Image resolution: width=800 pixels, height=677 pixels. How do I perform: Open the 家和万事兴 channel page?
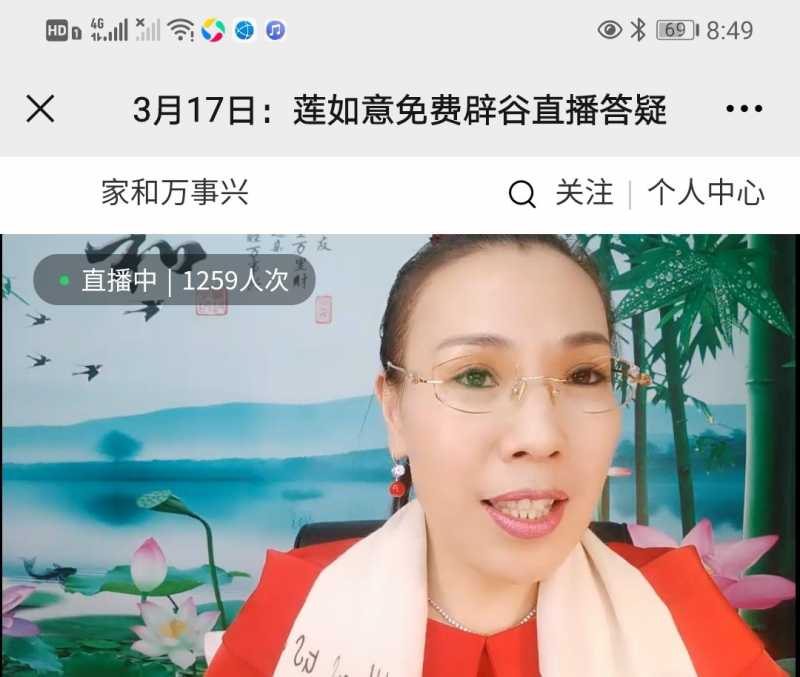175,193
